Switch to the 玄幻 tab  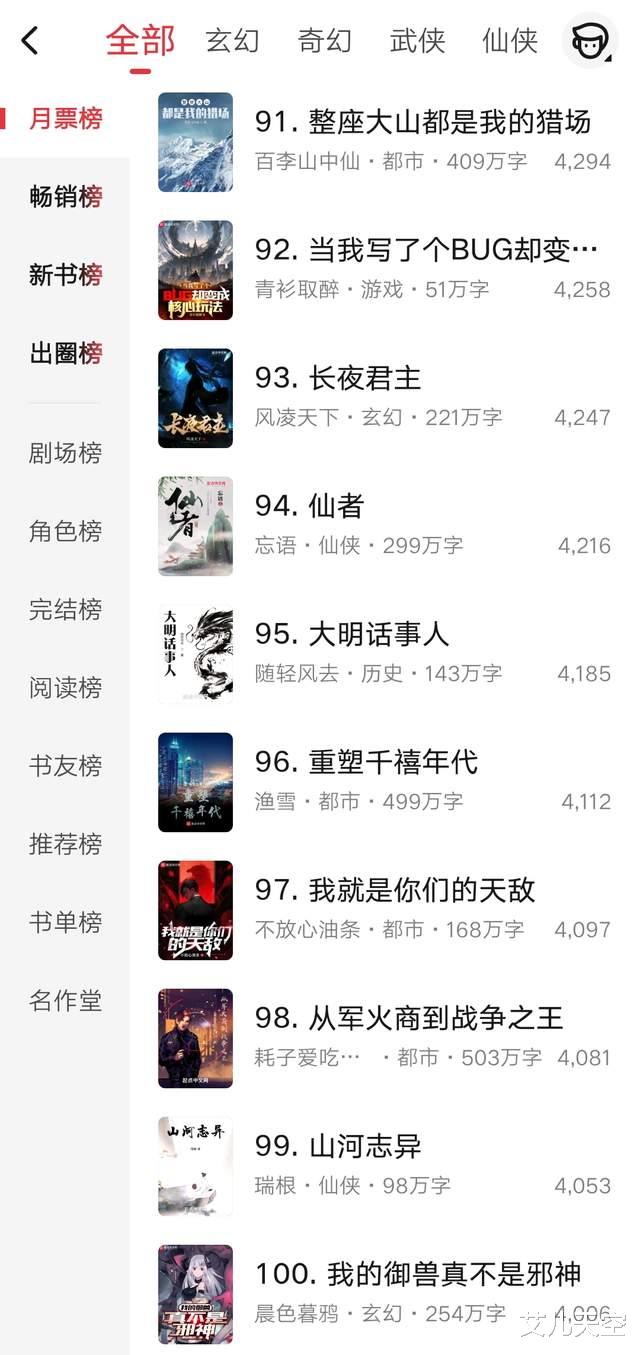232,41
